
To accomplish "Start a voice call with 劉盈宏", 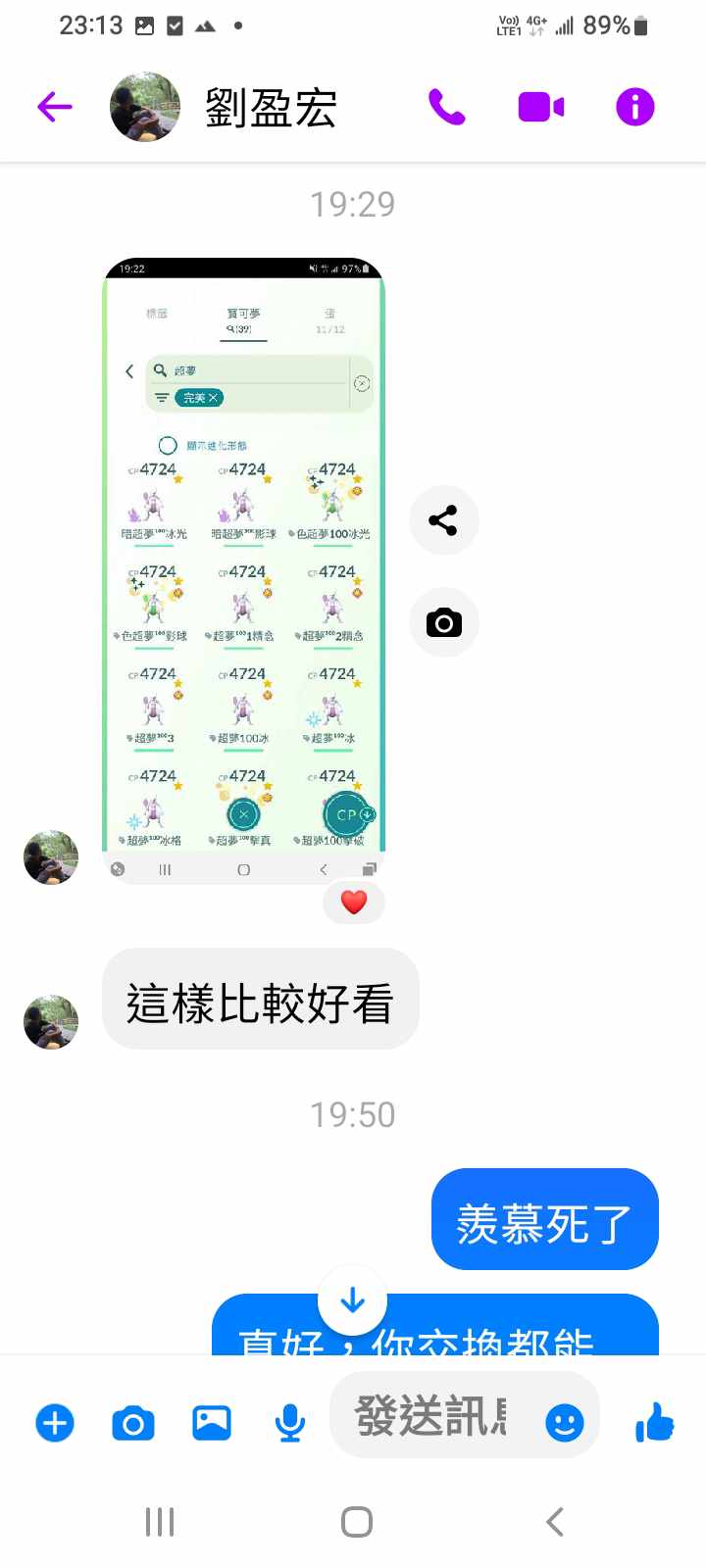I will tap(447, 107).
